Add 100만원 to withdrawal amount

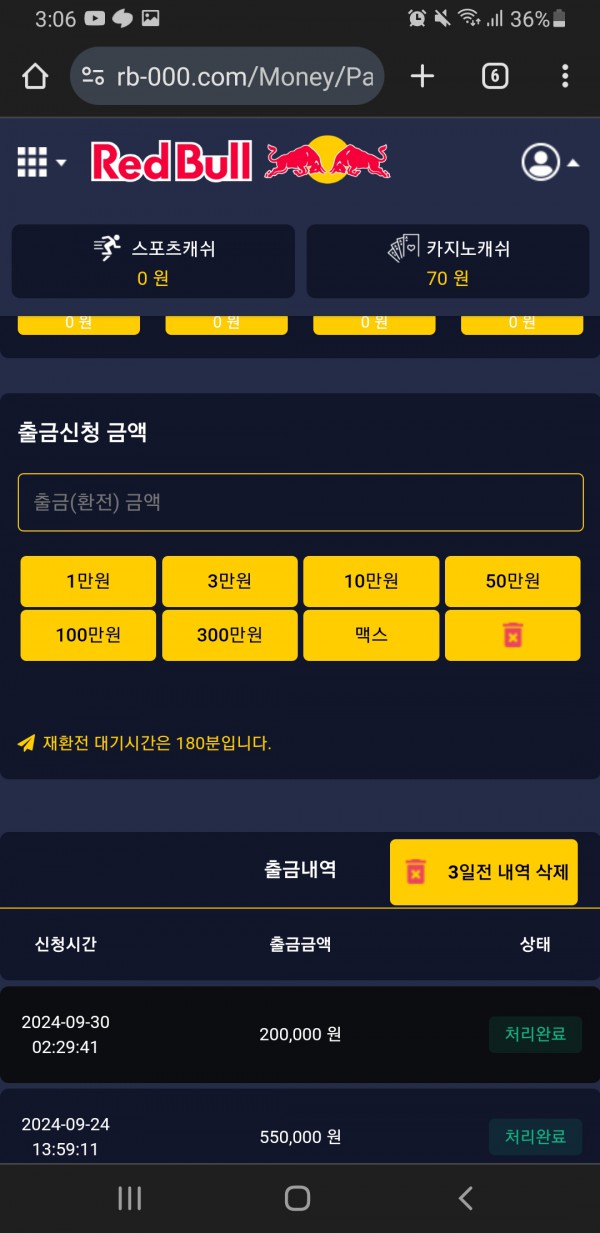pyautogui.click(x=88, y=635)
